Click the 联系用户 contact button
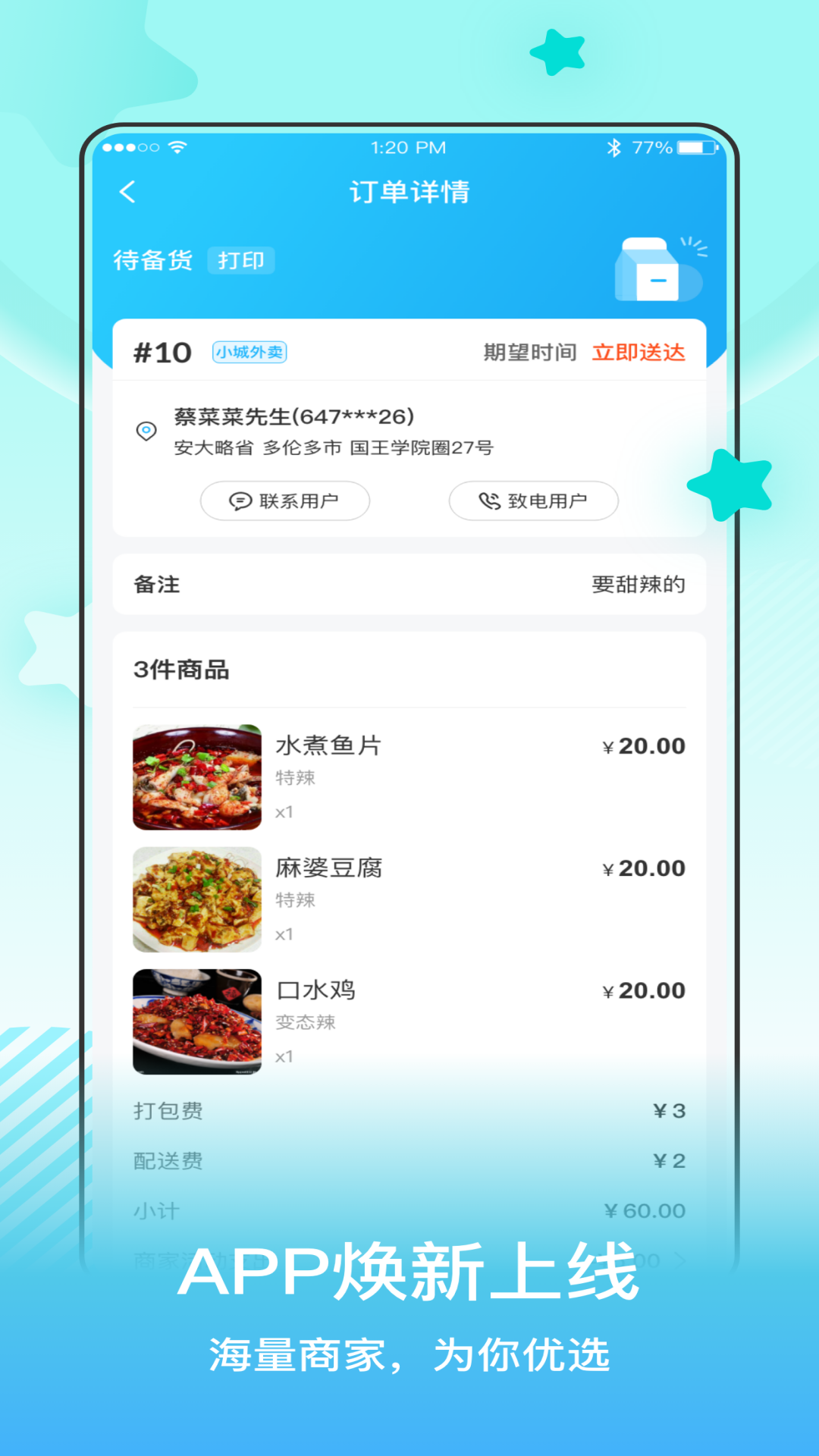 284,500
